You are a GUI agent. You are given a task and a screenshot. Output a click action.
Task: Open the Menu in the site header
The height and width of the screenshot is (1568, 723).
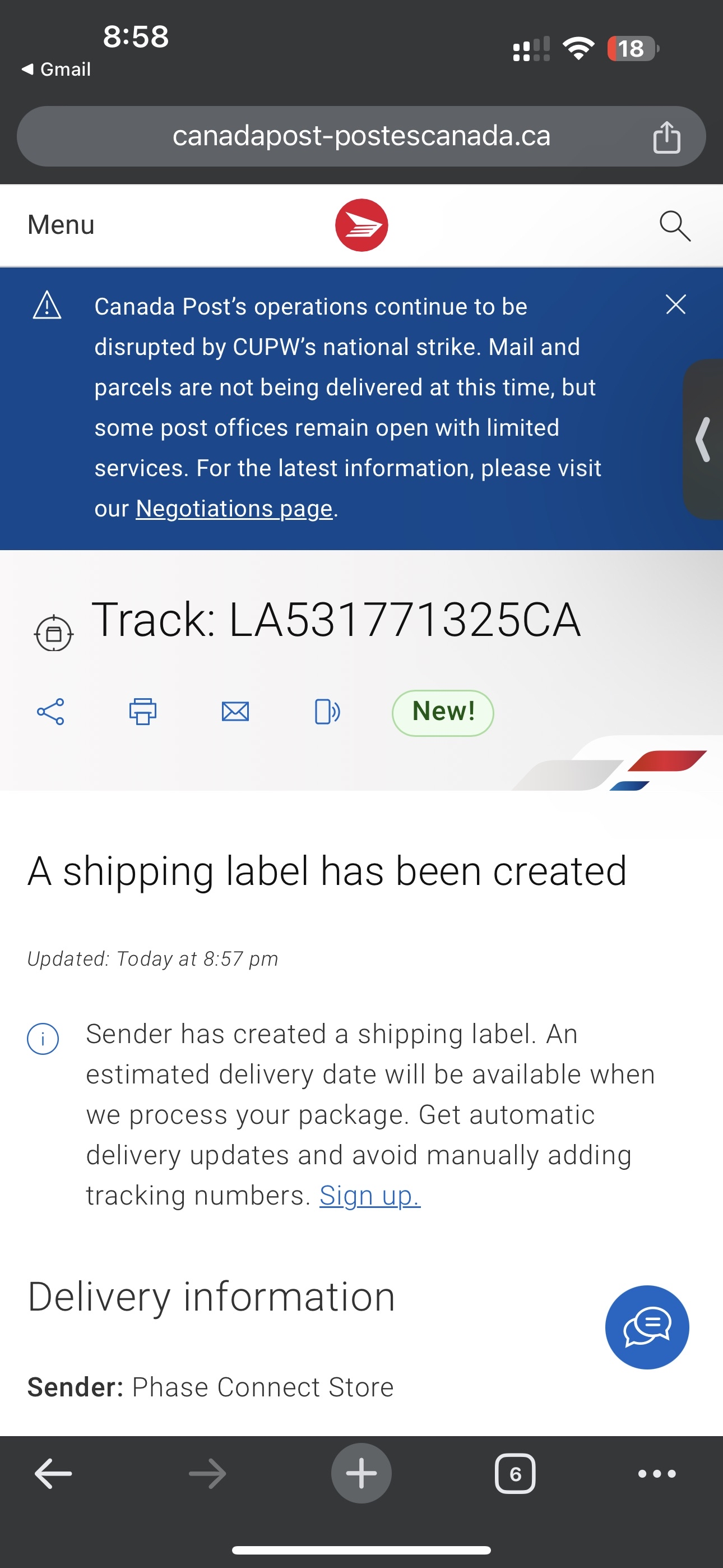coord(61,225)
